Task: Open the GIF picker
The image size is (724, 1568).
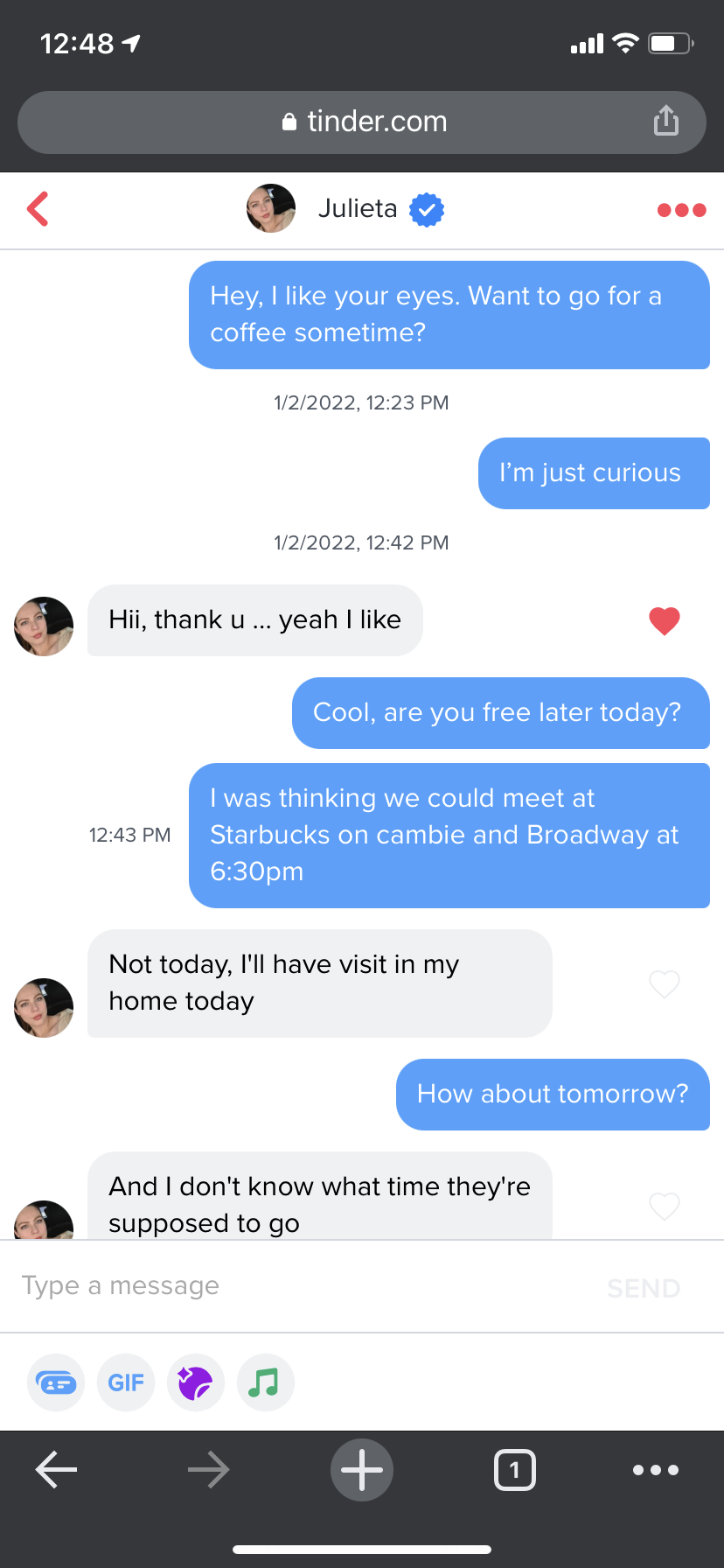Action: 126,1382
